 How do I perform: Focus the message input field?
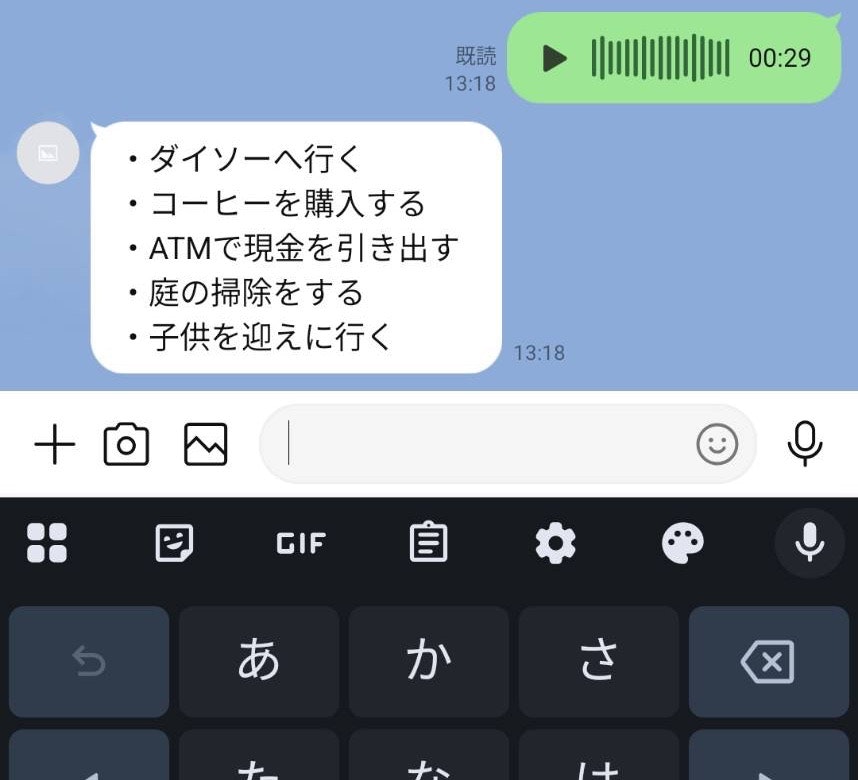click(480, 444)
